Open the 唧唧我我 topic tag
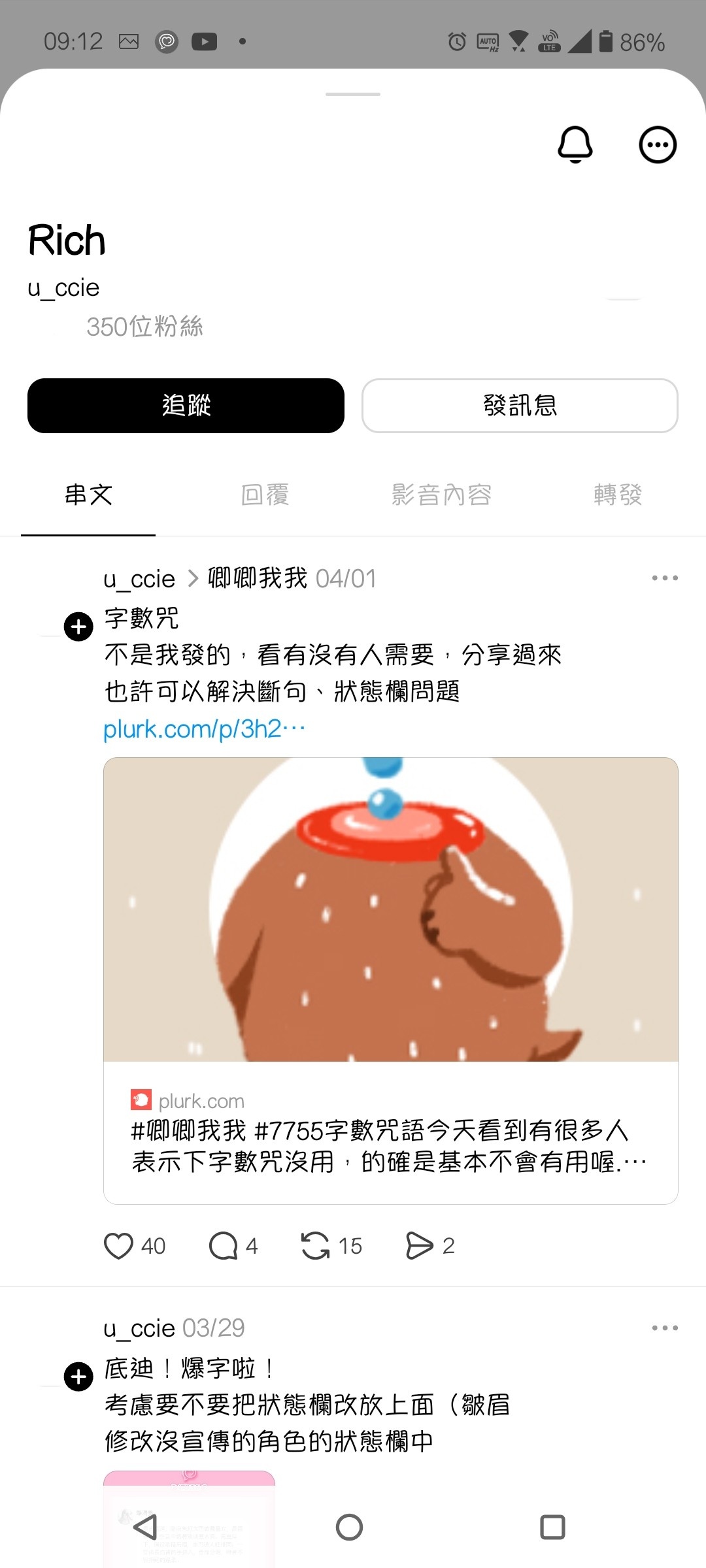 coord(258,579)
